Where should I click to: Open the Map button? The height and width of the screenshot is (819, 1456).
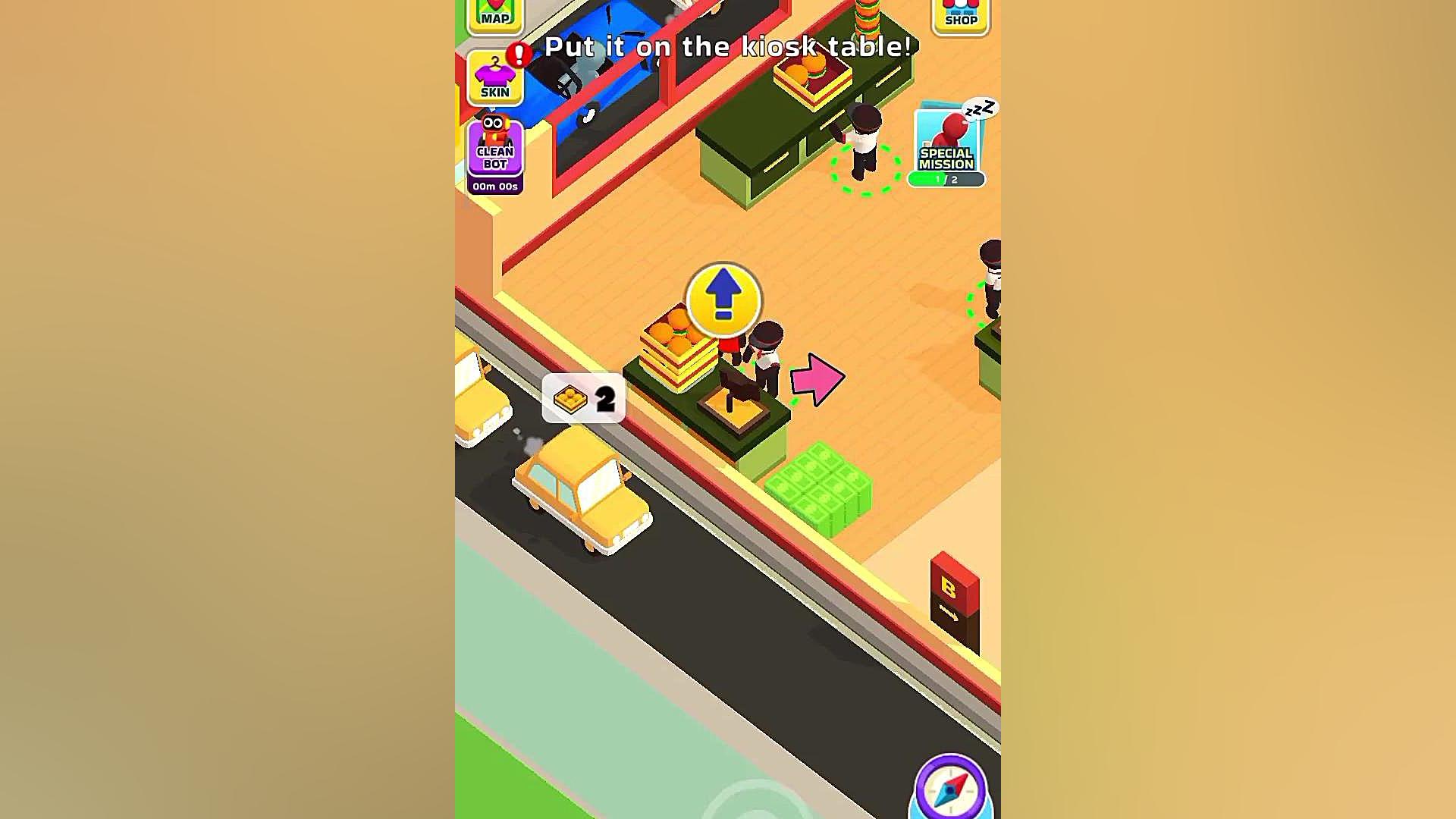(494, 14)
